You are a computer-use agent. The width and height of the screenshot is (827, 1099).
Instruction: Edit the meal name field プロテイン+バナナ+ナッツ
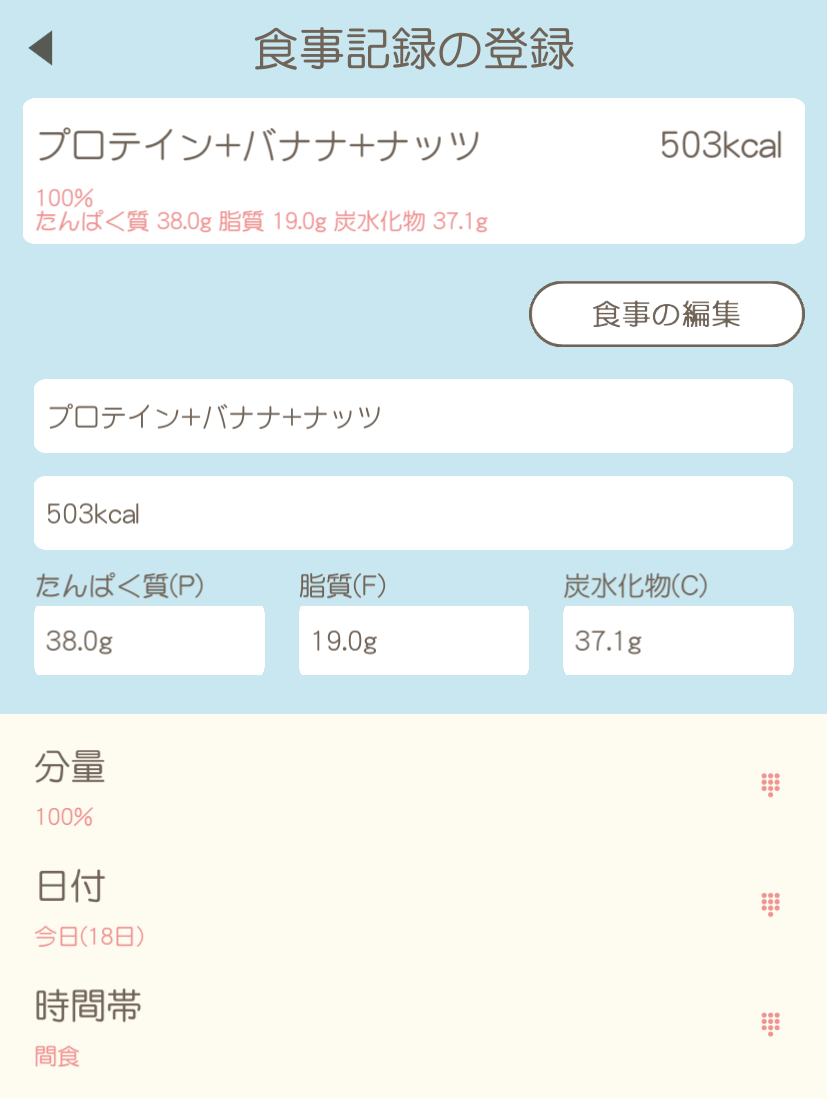pyautogui.click(x=413, y=416)
